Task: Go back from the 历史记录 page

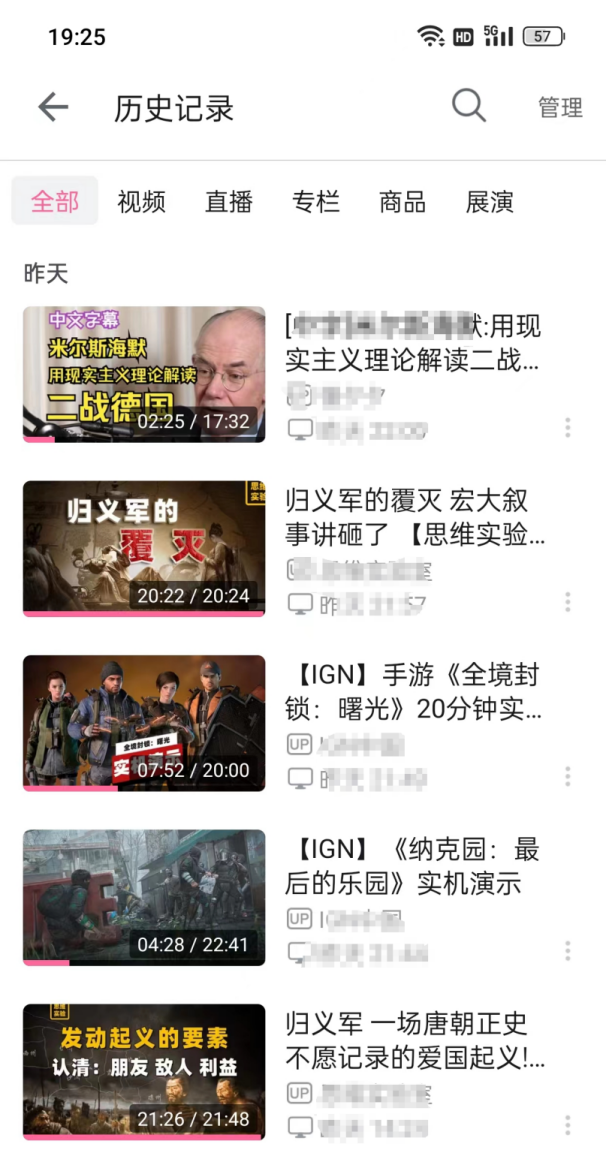Action: [x=53, y=107]
